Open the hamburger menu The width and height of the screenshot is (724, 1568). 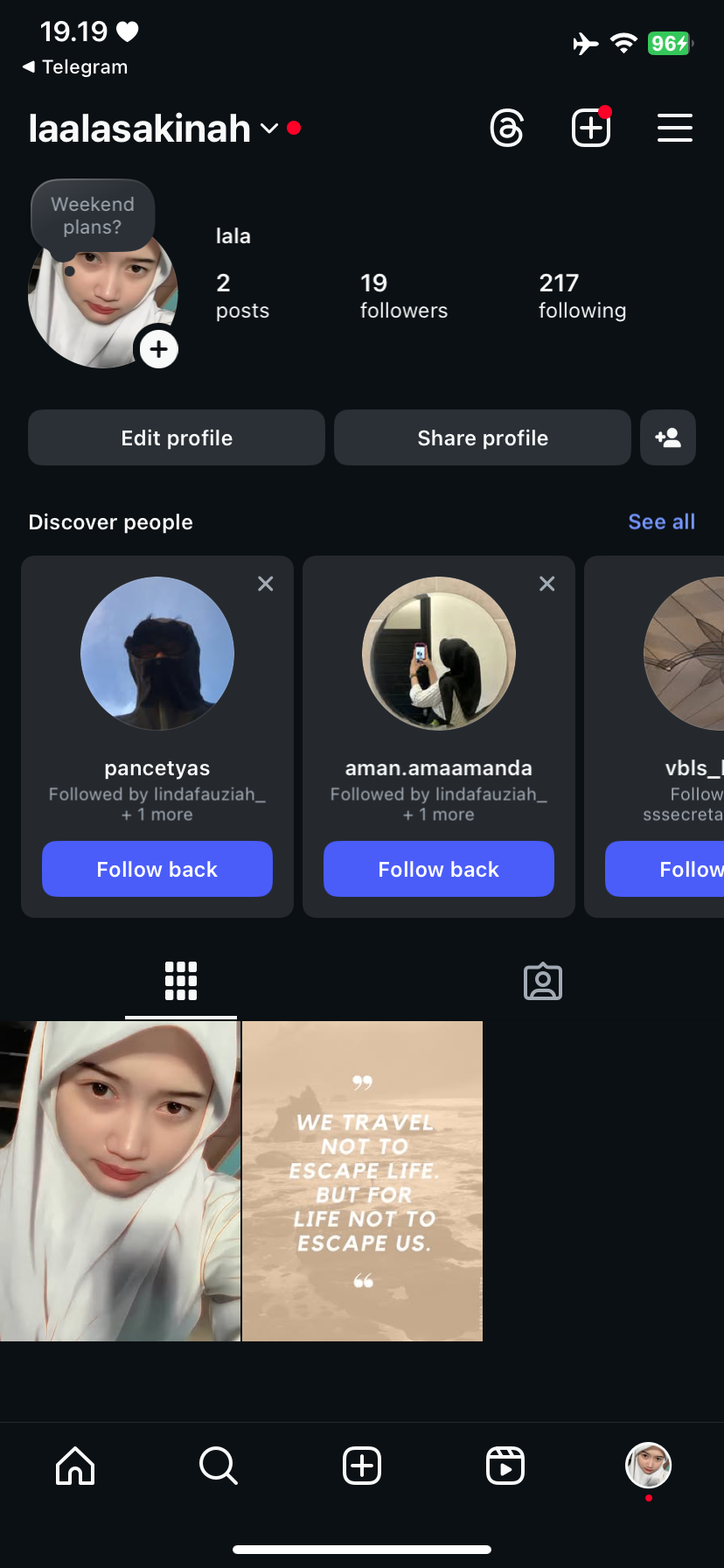pyautogui.click(x=674, y=129)
